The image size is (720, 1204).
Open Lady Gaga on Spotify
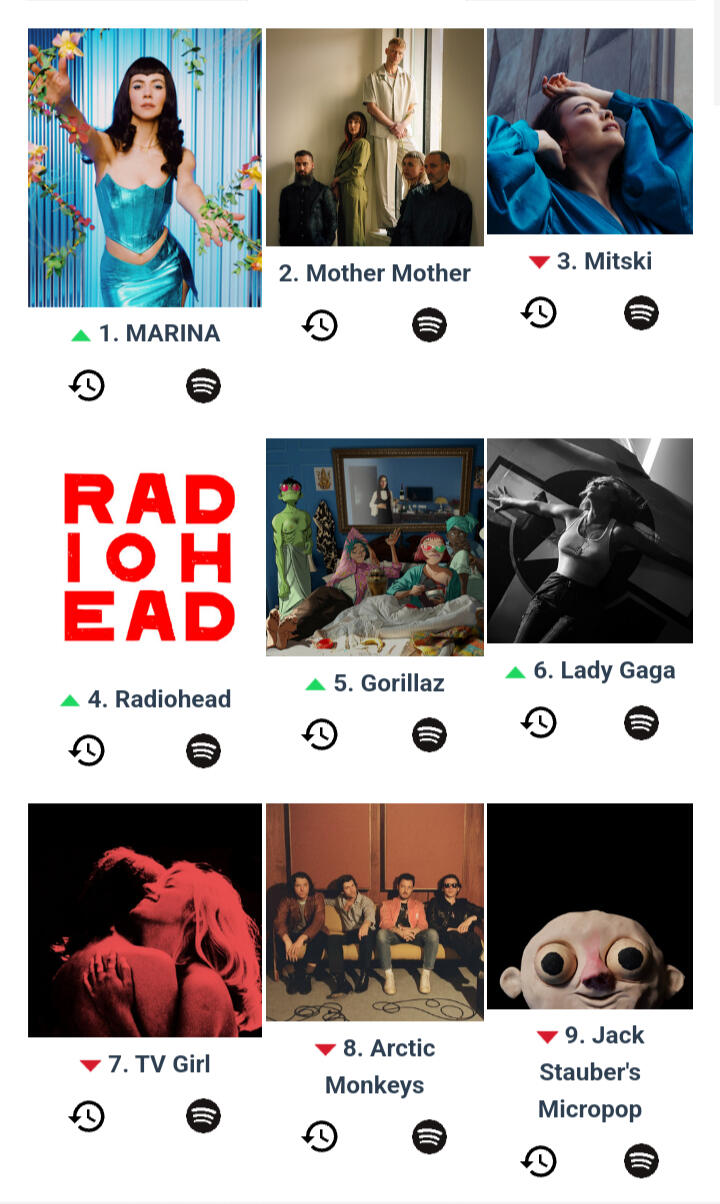641,722
